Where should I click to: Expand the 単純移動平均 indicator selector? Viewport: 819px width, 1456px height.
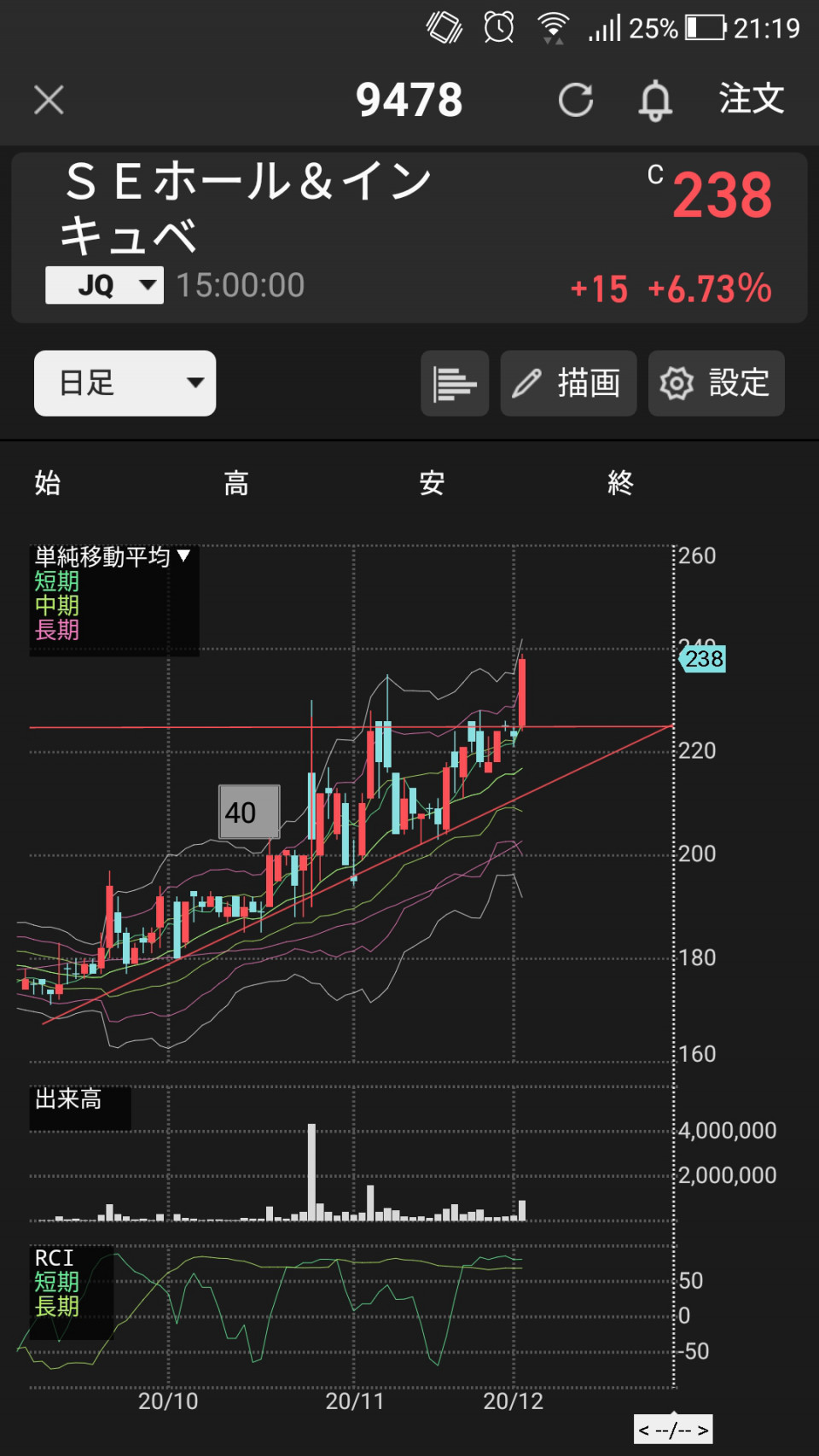tap(112, 557)
